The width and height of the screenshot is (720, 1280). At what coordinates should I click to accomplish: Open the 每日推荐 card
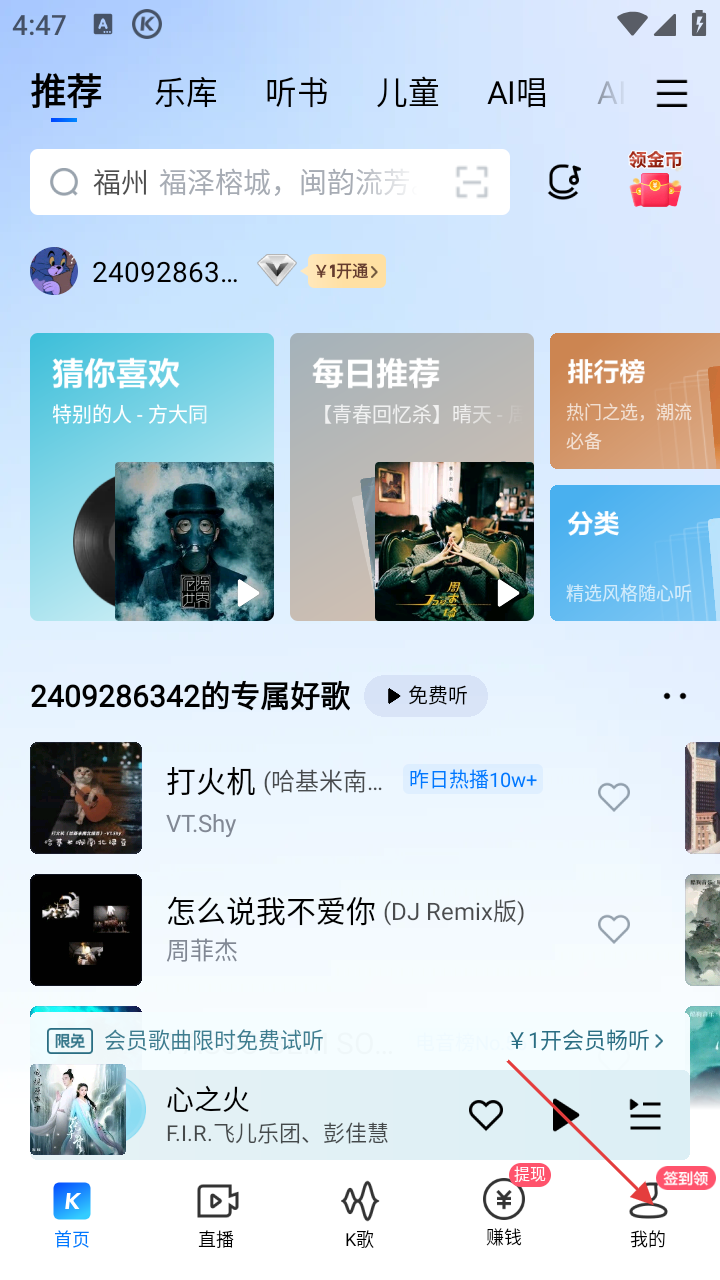[412, 476]
